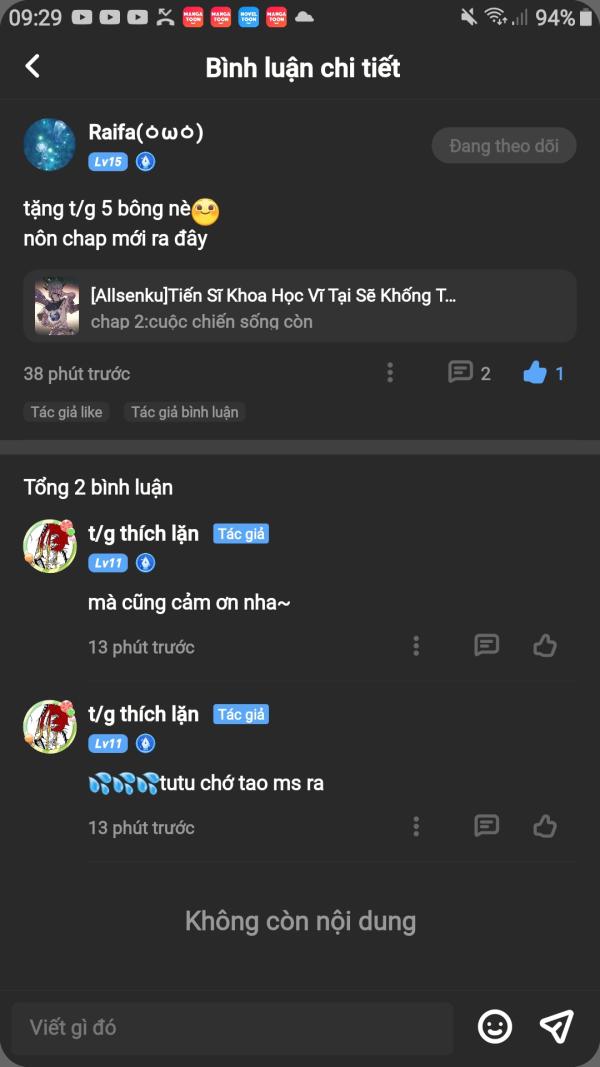Open Raifa's profile avatar
Image resolution: width=600 pixels, height=1067 pixels.
tap(49, 145)
